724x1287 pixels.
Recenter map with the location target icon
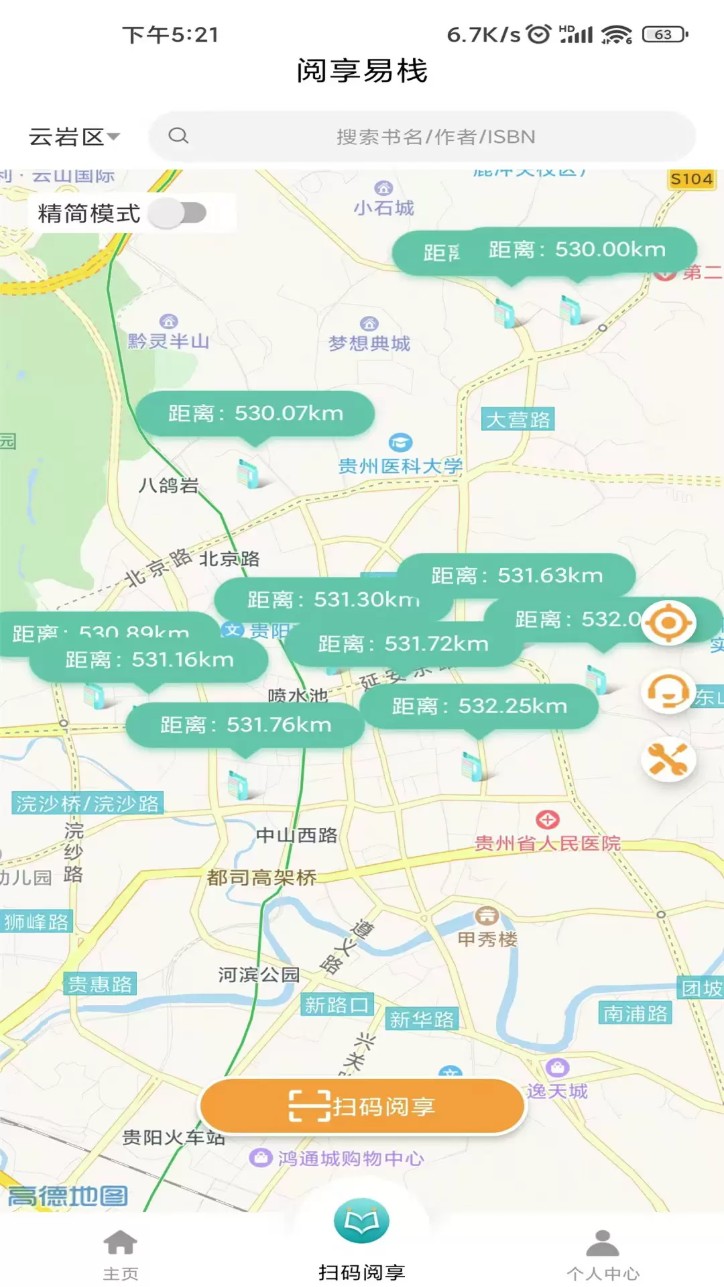(x=668, y=625)
